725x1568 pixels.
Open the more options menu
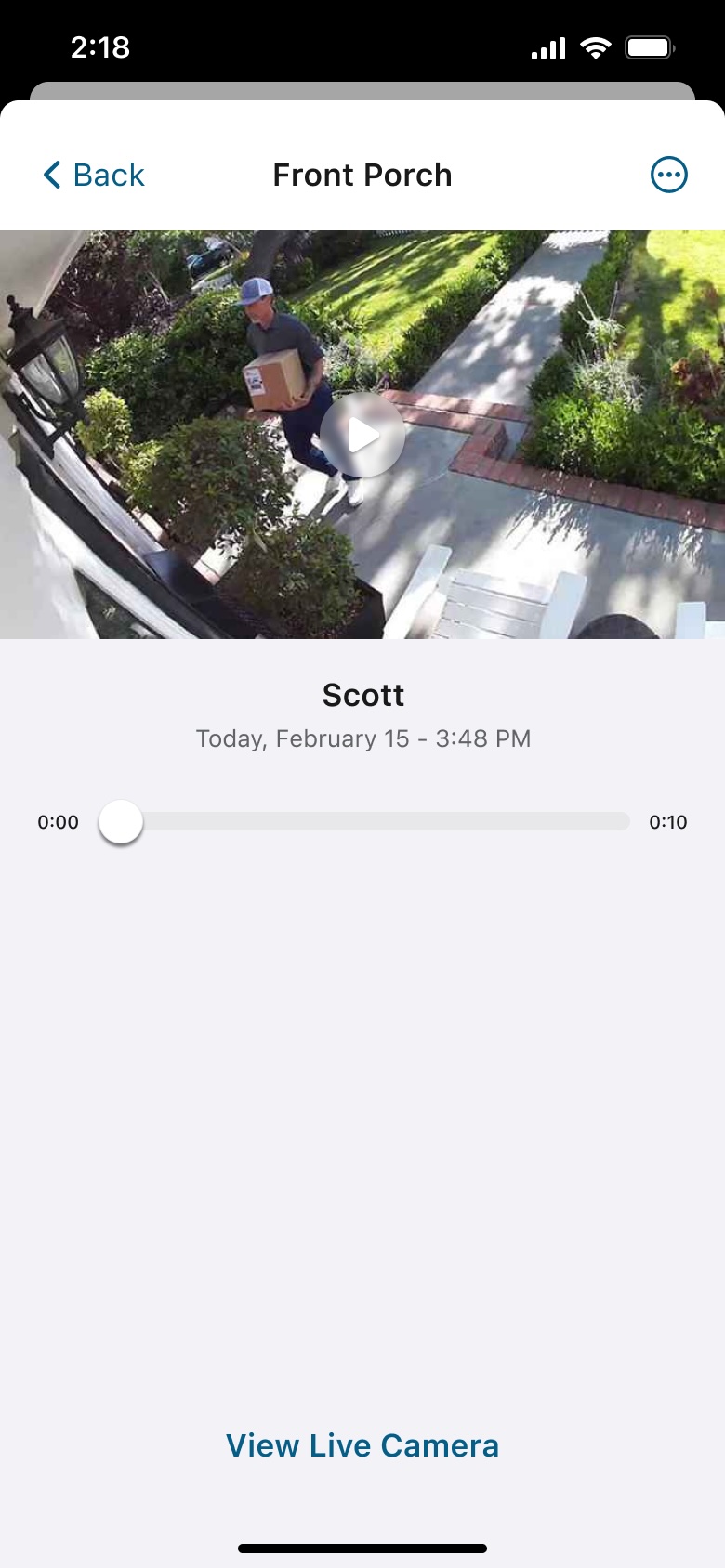click(668, 175)
